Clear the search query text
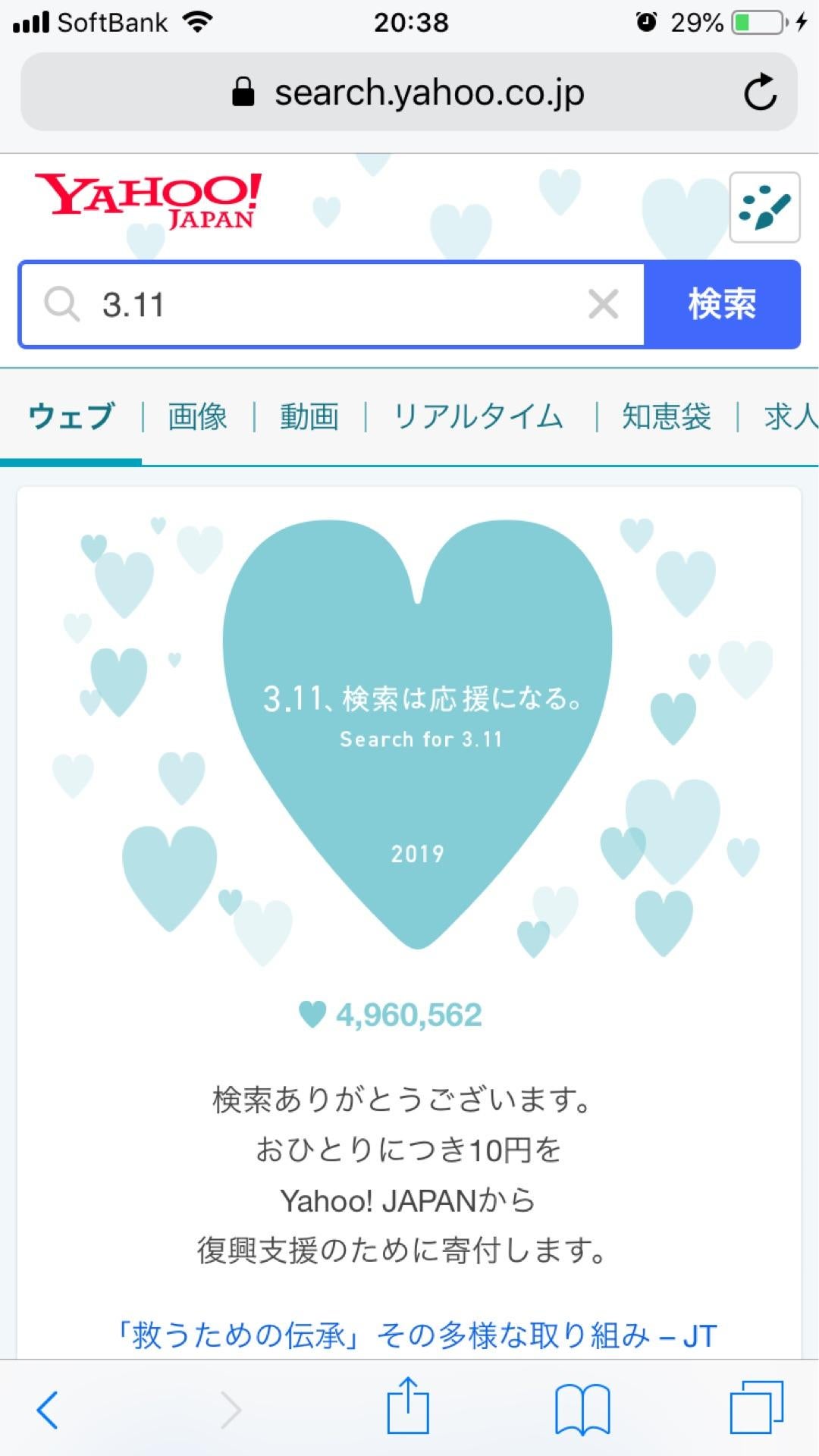The width and height of the screenshot is (819, 1456). [x=604, y=305]
